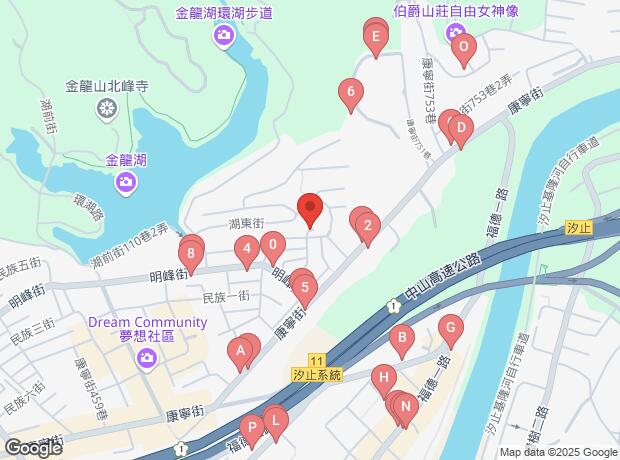Viewport: 620px width, 460px height.
Task: Select the marker labeled 8
Action: coord(190,254)
